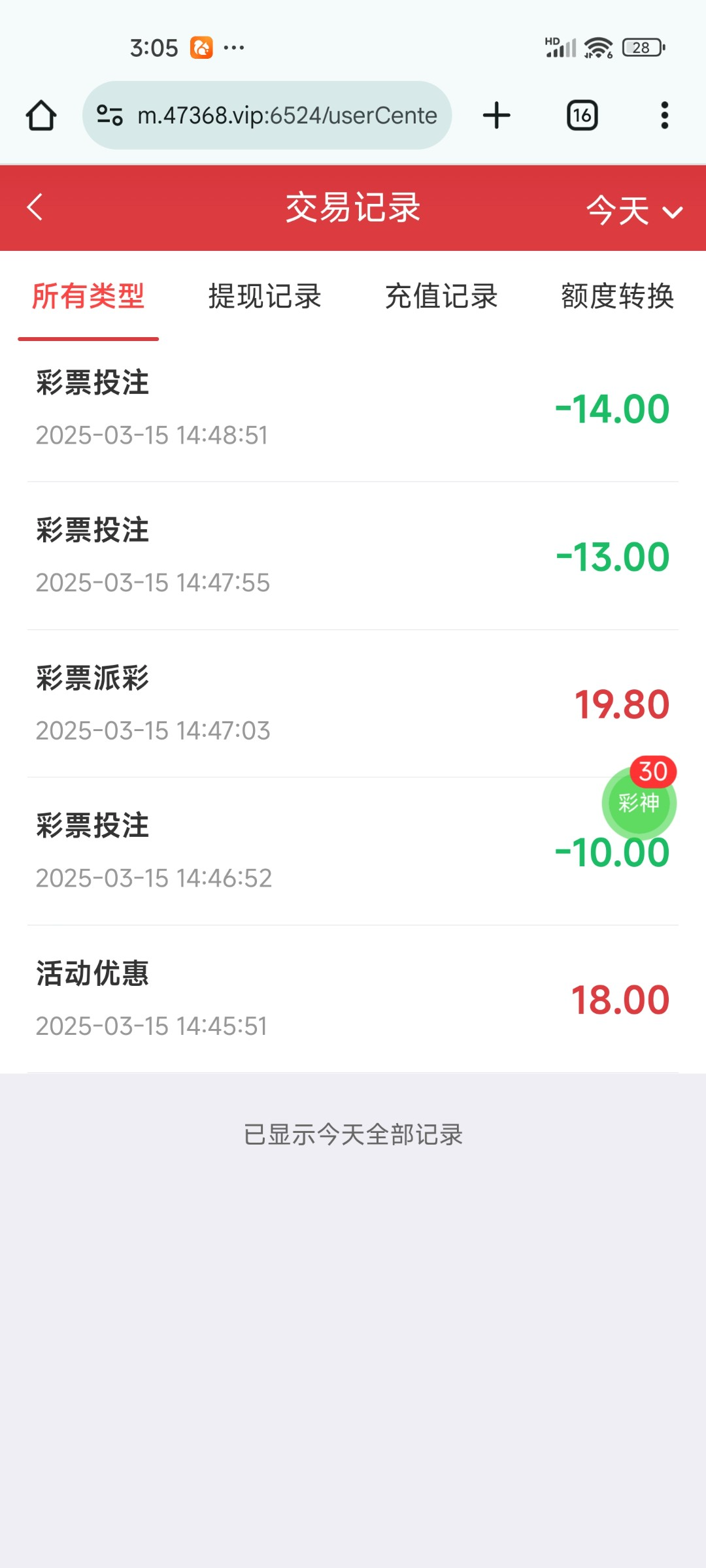Open the 今天 date filter dropdown
Screen dimensions: 706x1568
click(x=633, y=210)
